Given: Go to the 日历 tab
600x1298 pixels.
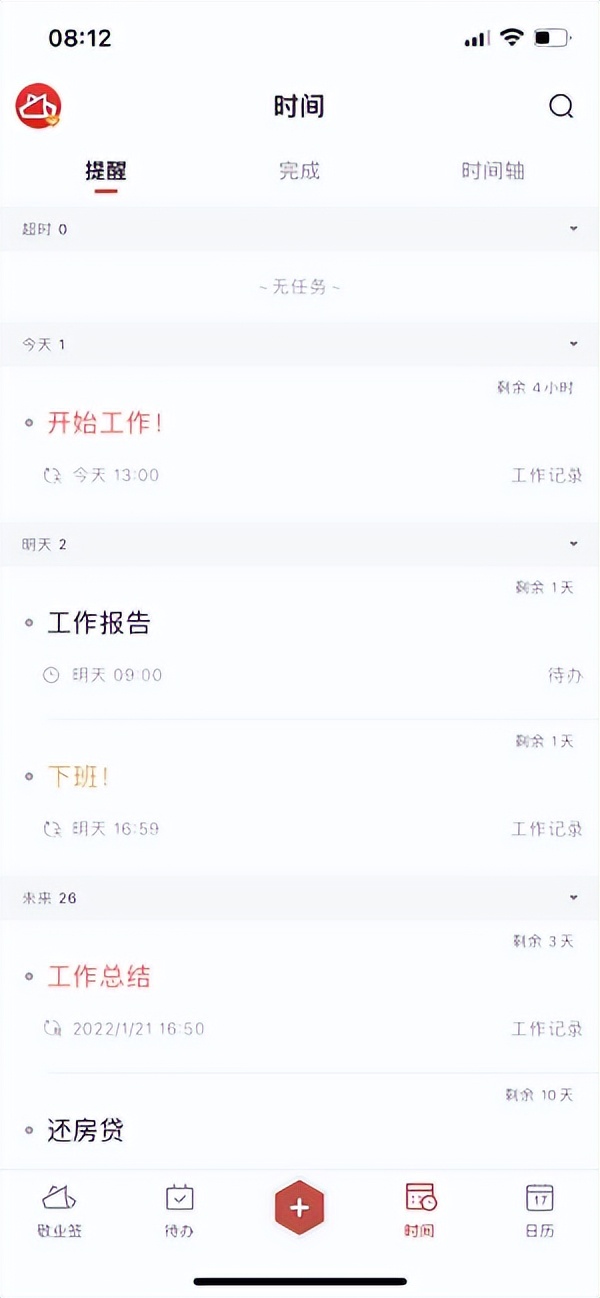Looking at the screenshot, I should coord(539,1210).
